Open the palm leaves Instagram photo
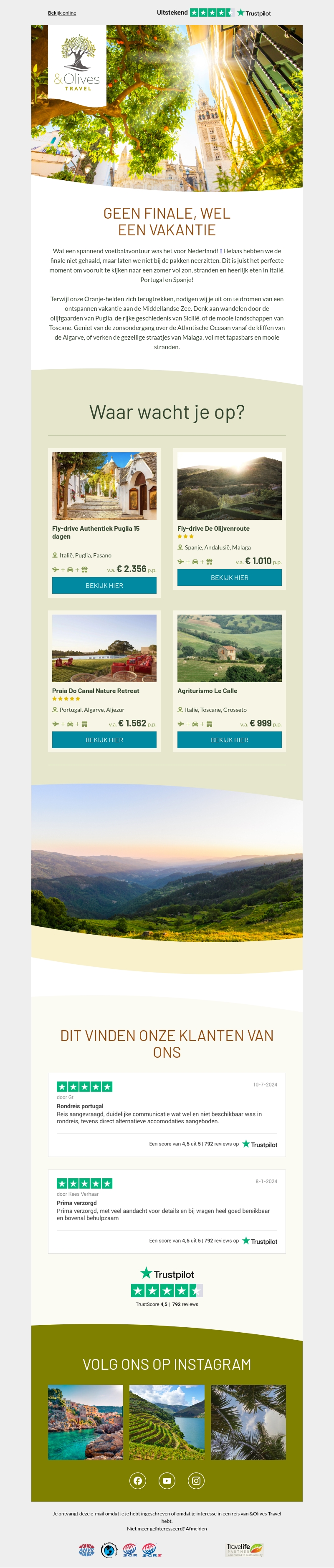Image resolution: width=334 pixels, height=1568 pixels. click(248, 1422)
